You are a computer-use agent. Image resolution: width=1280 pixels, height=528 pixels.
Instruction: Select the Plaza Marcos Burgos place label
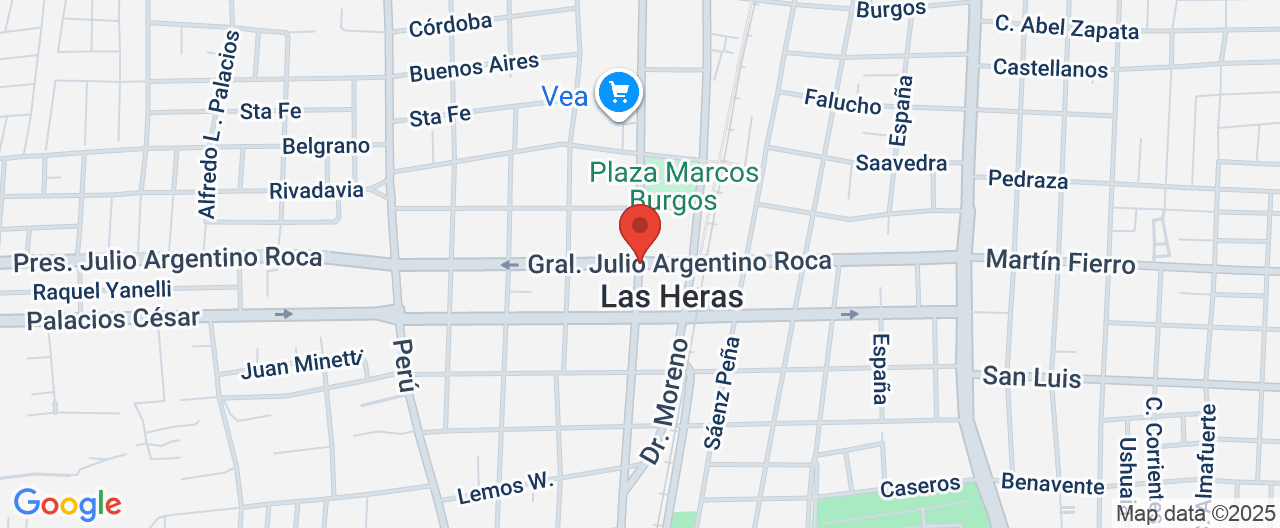[x=673, y=186]
